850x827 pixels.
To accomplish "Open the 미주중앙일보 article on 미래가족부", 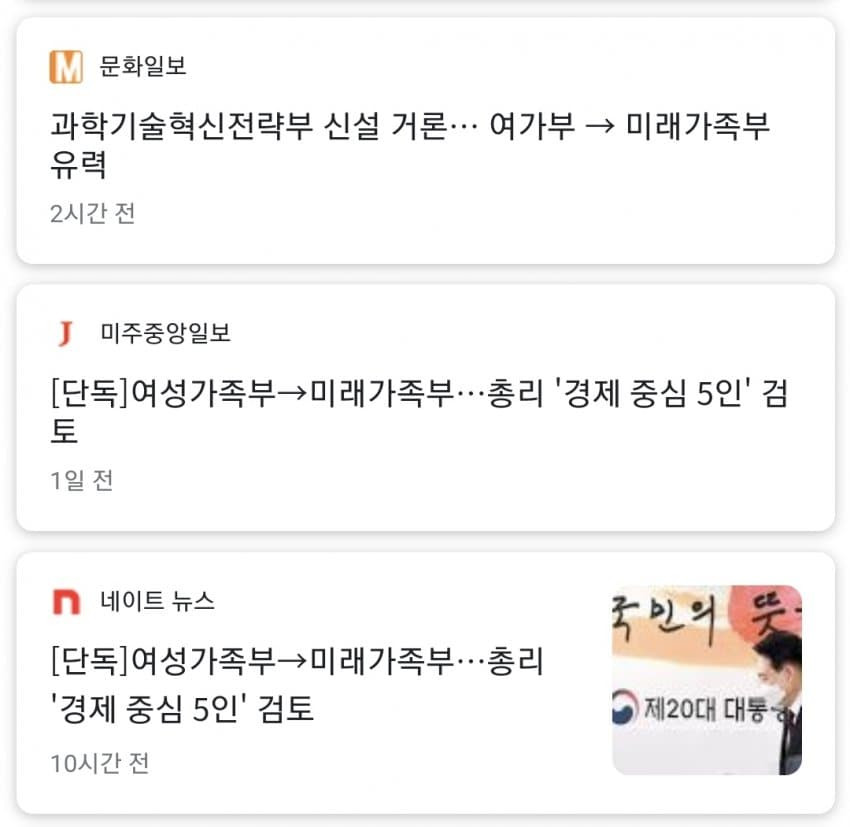I will [420, 412].
